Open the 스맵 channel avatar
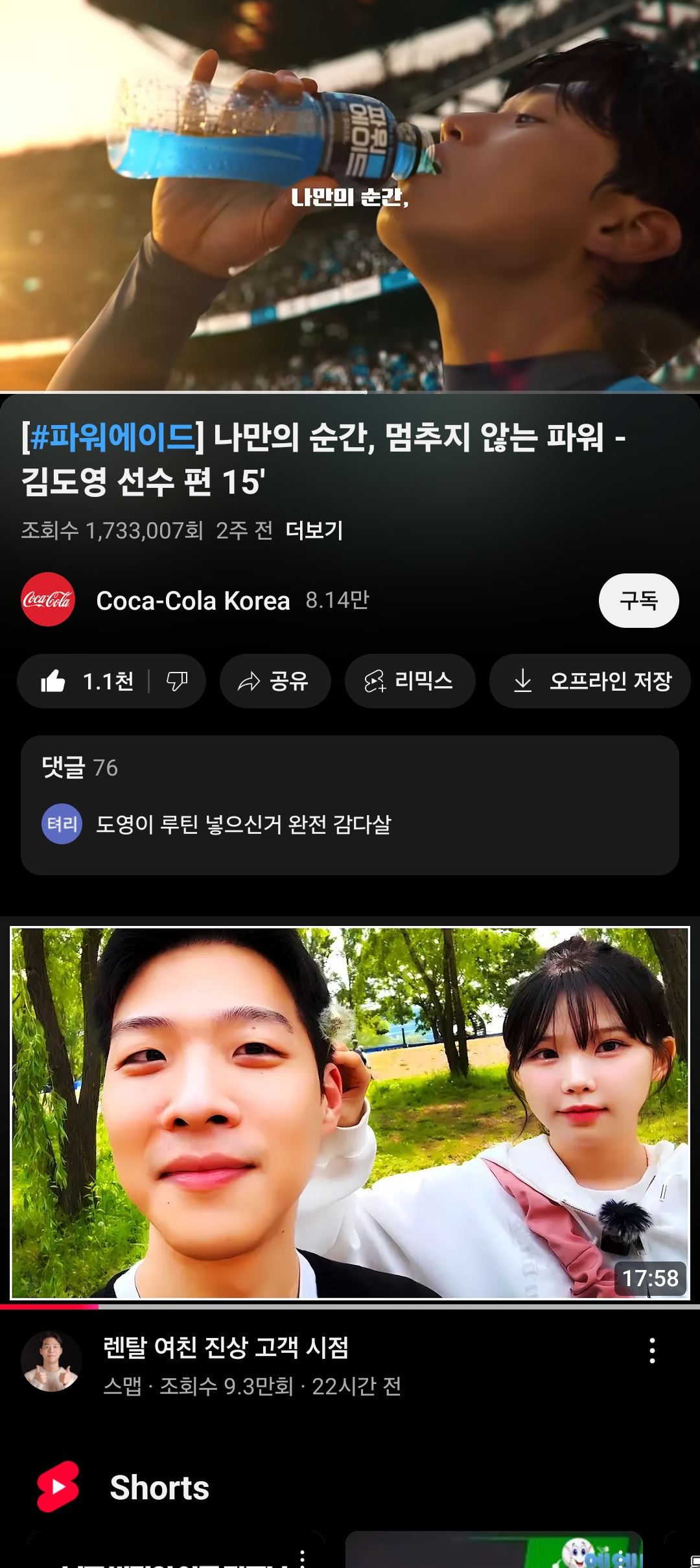The height and width of the screenshot is (1568, 700). (x=51, y=1361)
